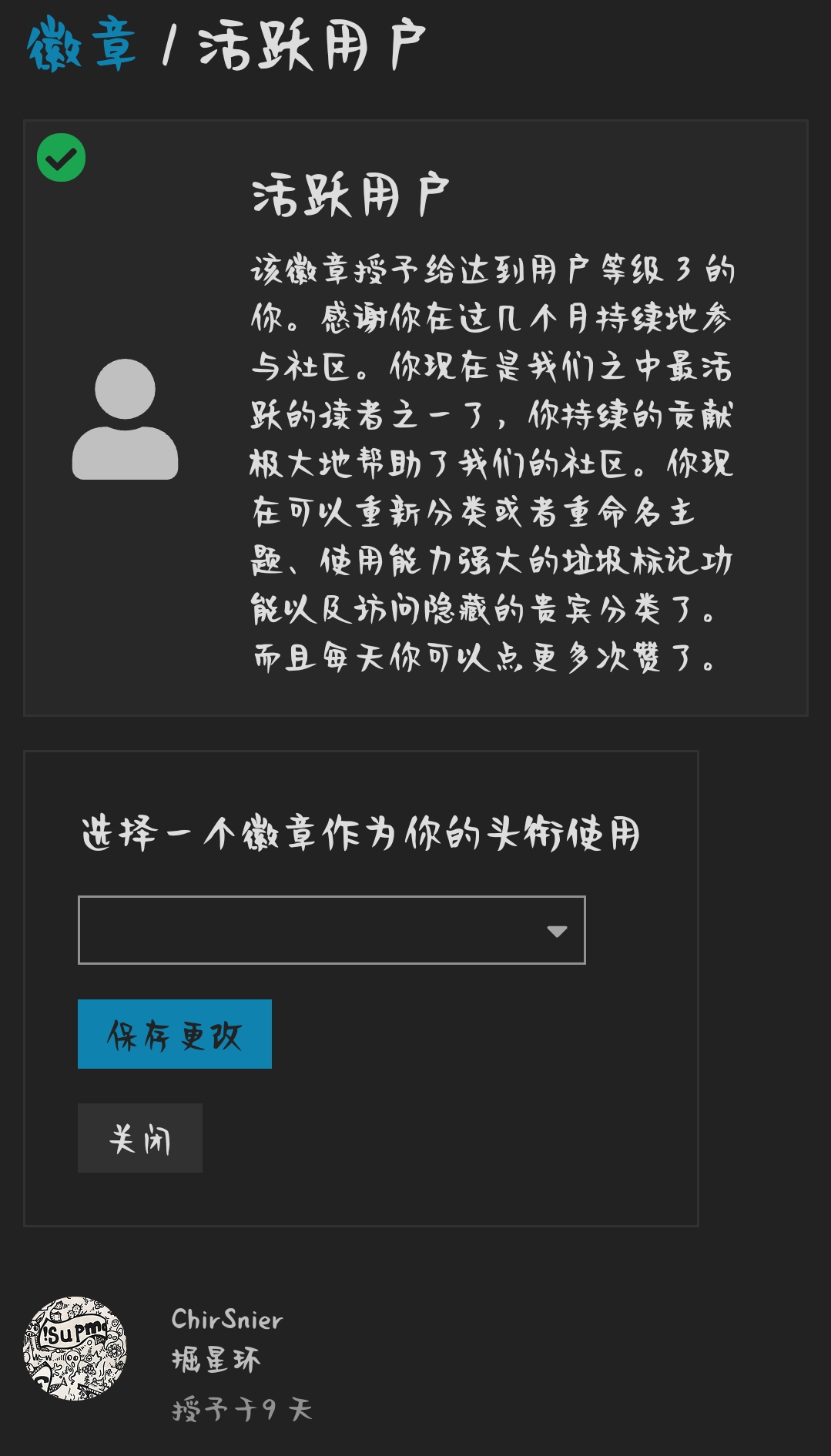Tap 保存更改 to save changes

tap(175, 1034)
